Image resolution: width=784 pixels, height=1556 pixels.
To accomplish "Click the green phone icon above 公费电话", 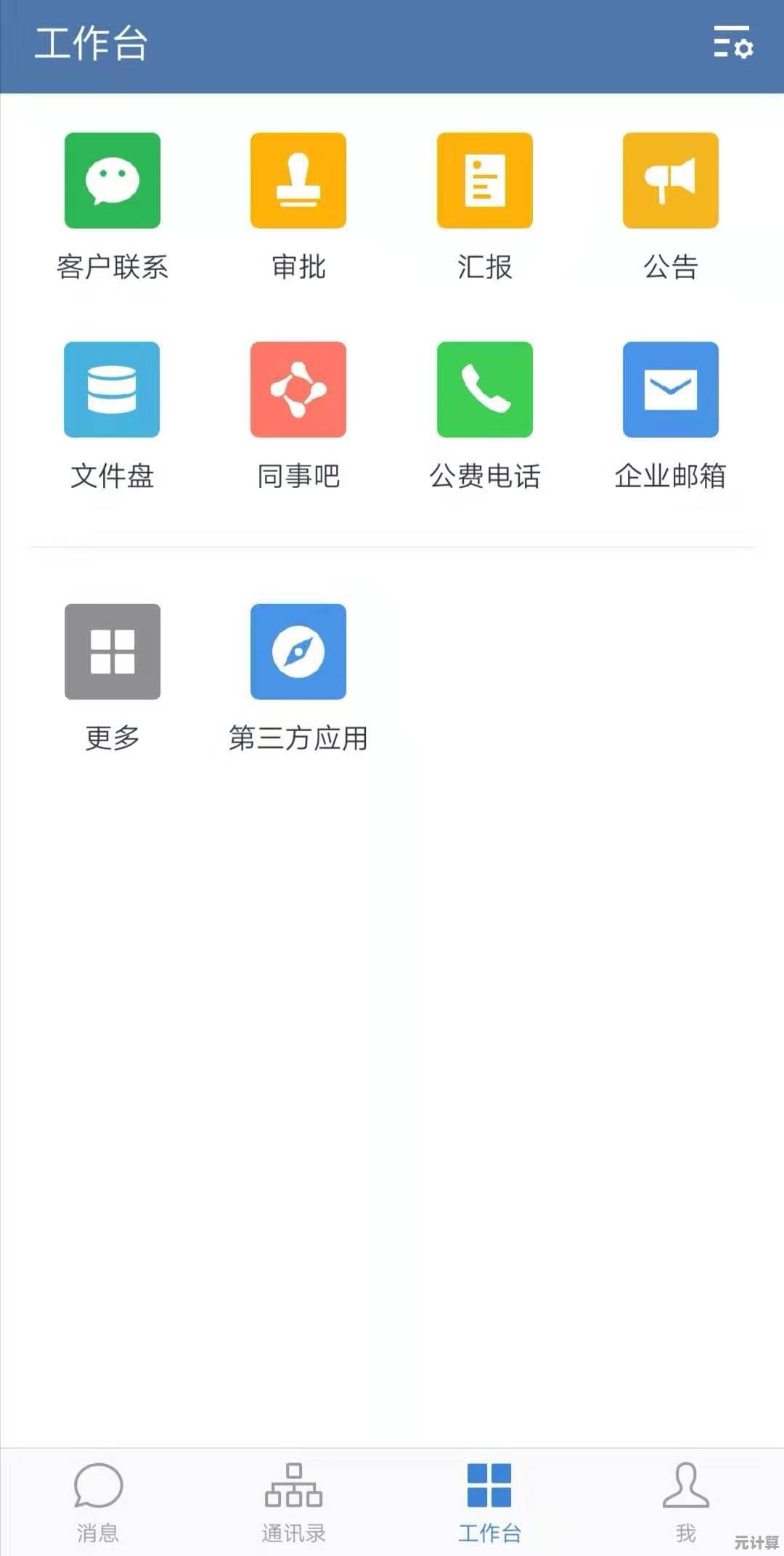I will click(484, 389).
